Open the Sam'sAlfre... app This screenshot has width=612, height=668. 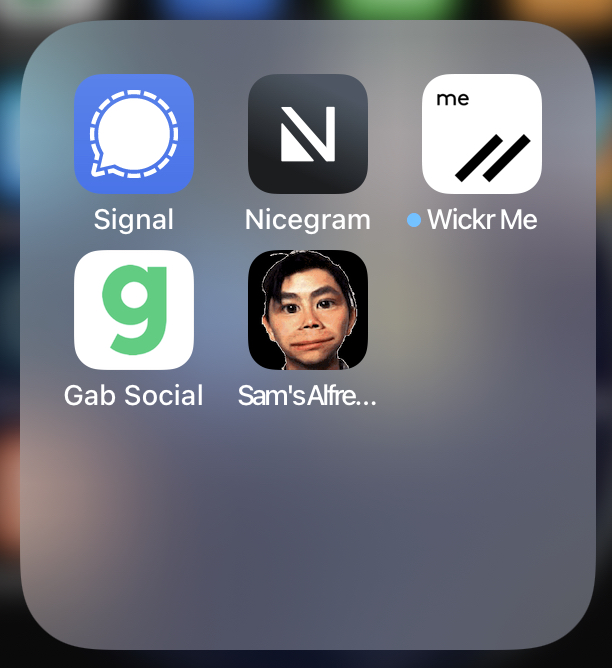tap(307, 309)
